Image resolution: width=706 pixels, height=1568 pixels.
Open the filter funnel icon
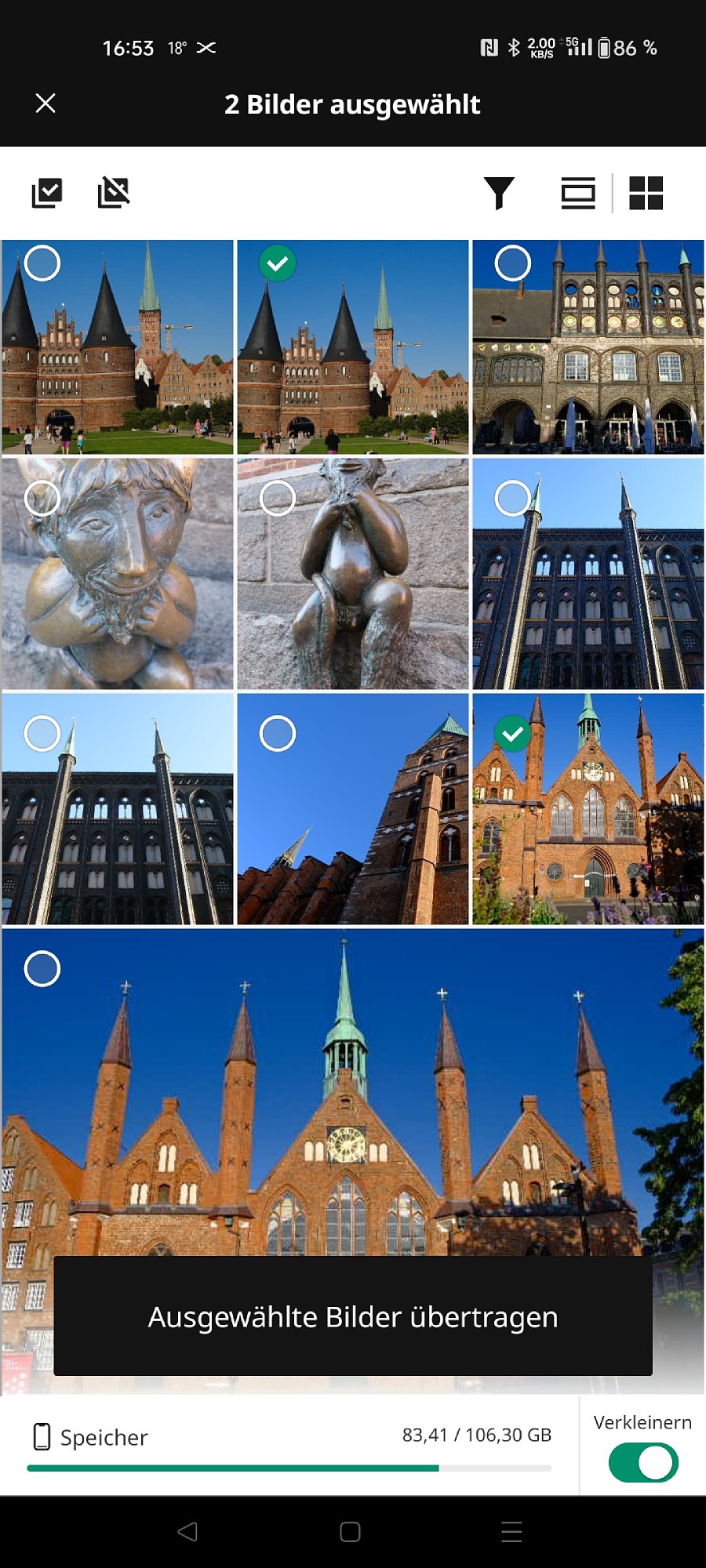coord(499,193)
